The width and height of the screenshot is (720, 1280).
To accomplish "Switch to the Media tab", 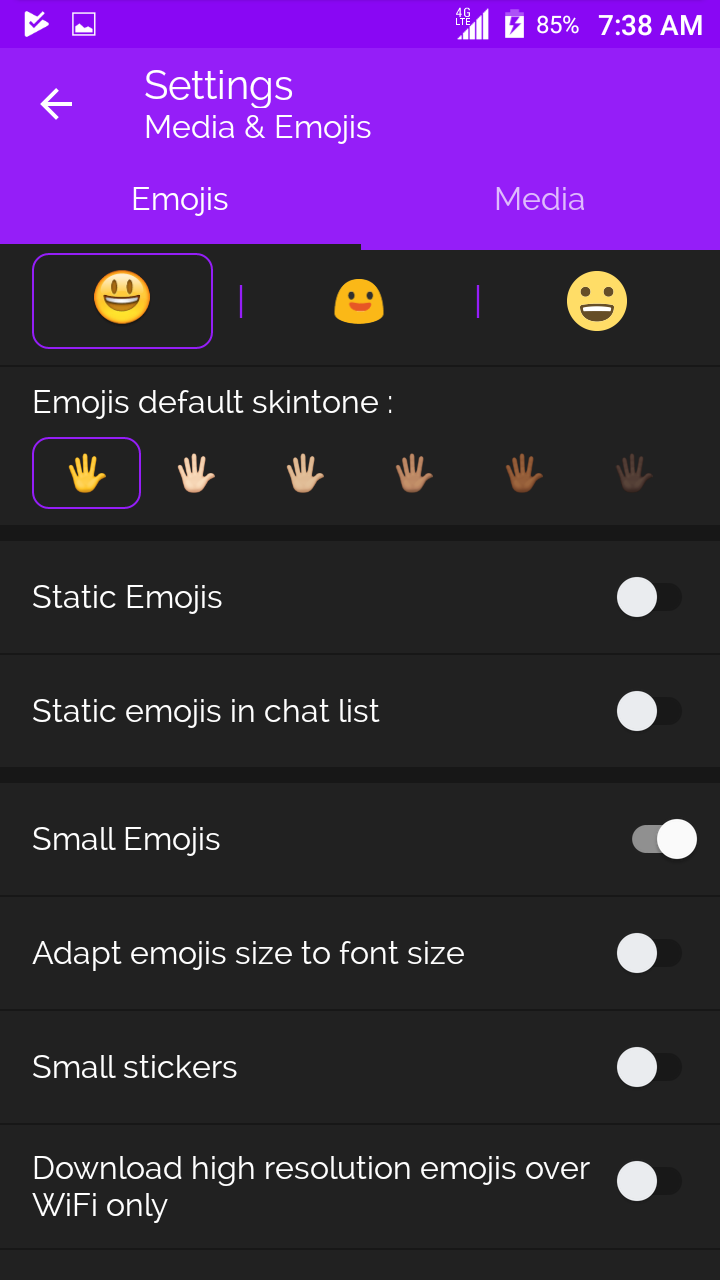I will [539, 199].
